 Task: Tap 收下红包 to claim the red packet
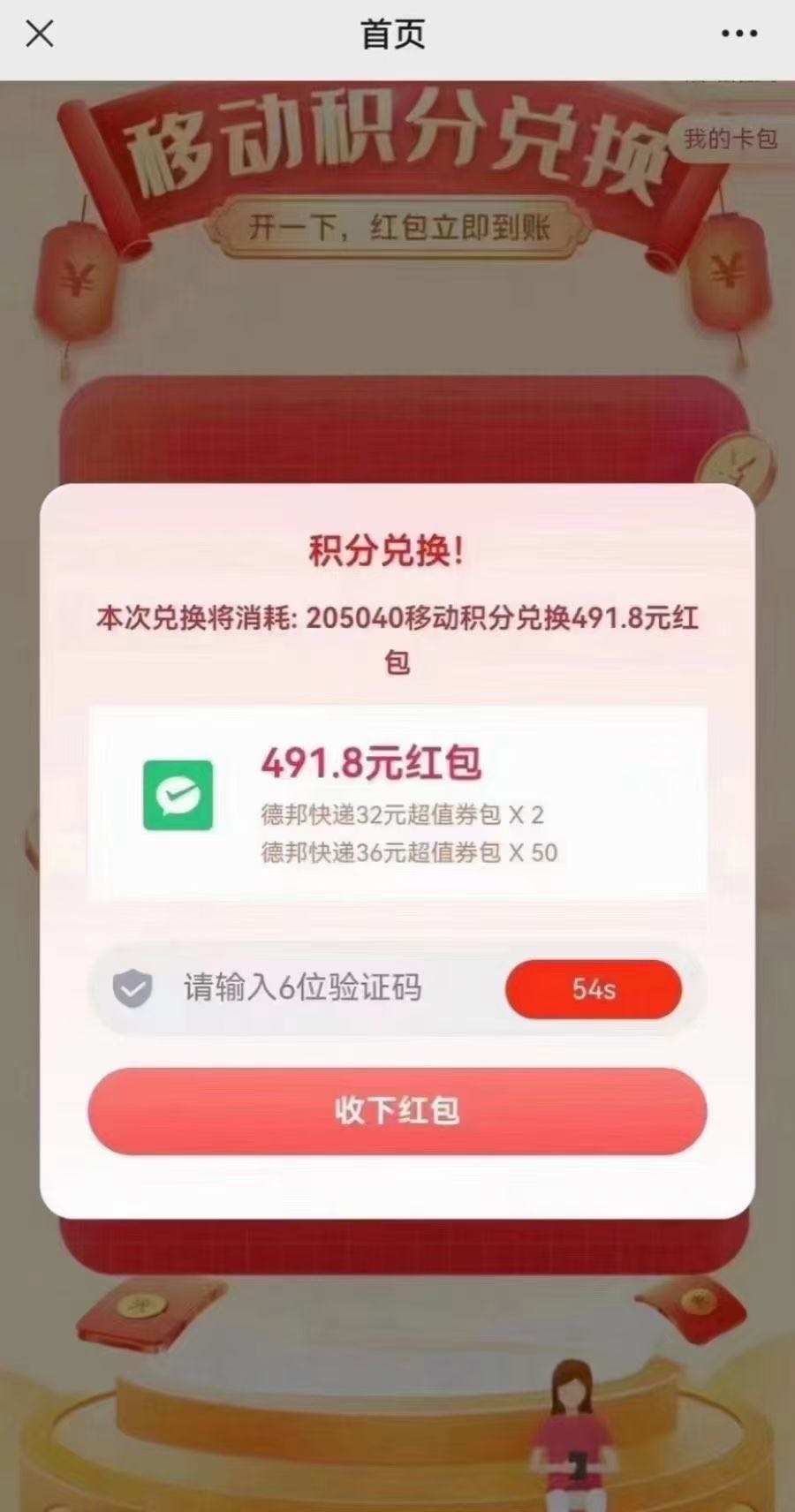tap(397, 1111)
